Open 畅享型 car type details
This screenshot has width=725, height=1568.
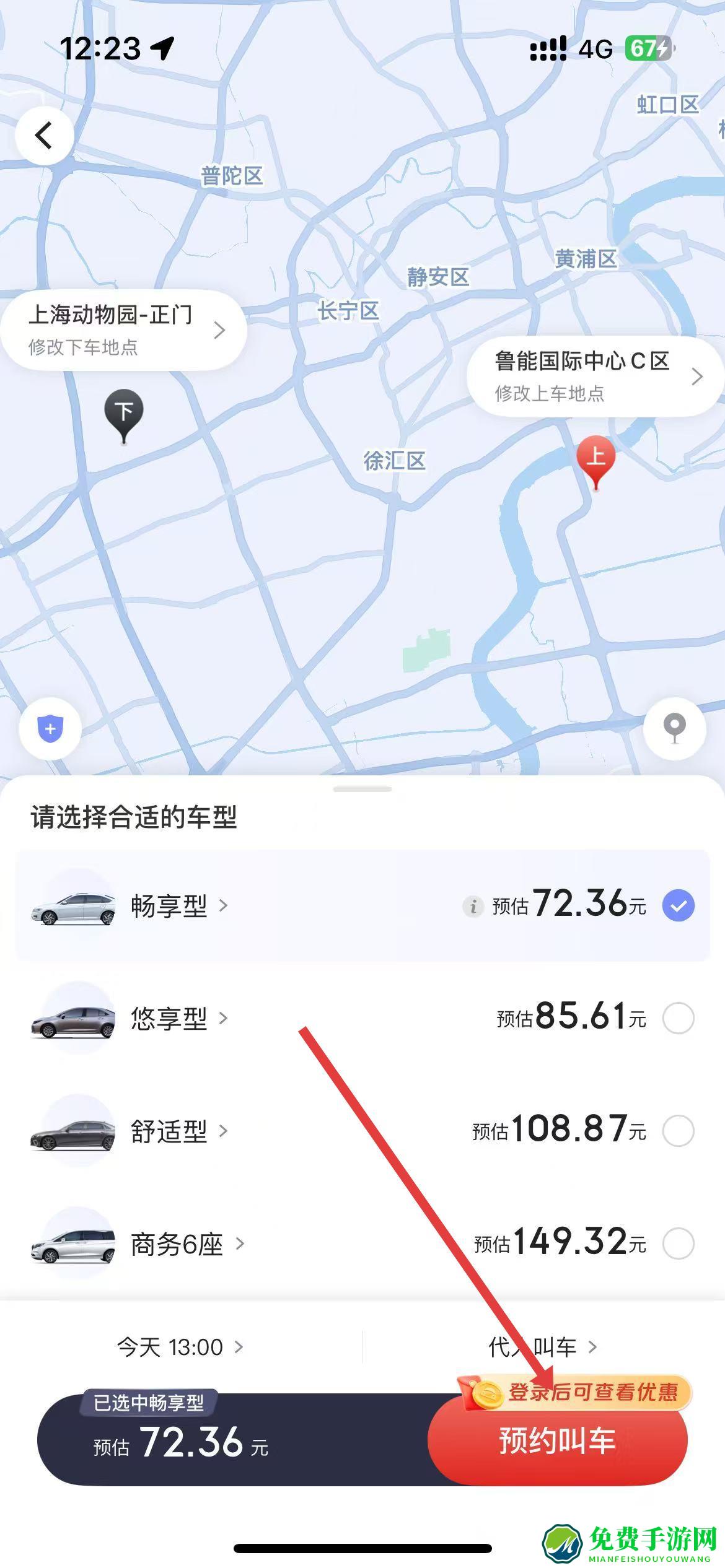(178, 906)
